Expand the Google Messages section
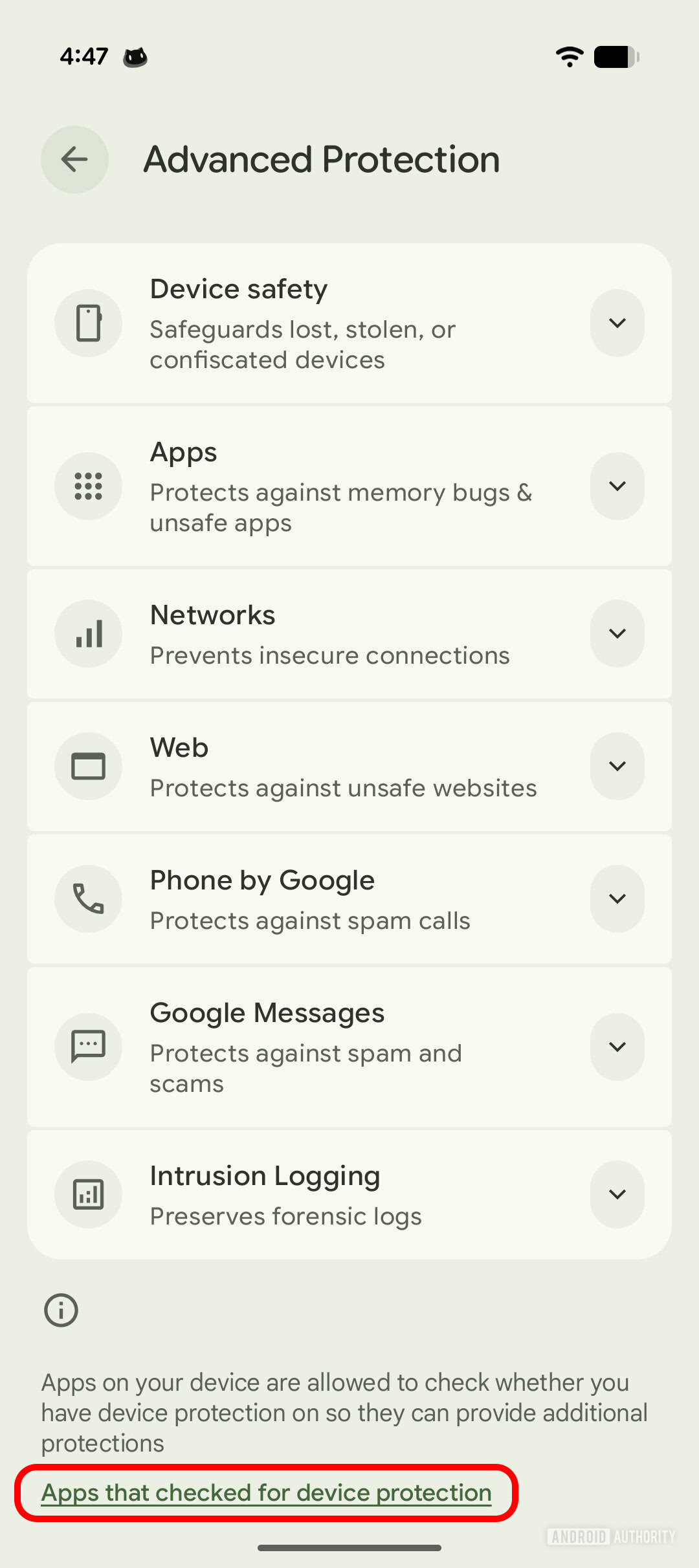This screenshot has height=1568, width=699. 617,1047
